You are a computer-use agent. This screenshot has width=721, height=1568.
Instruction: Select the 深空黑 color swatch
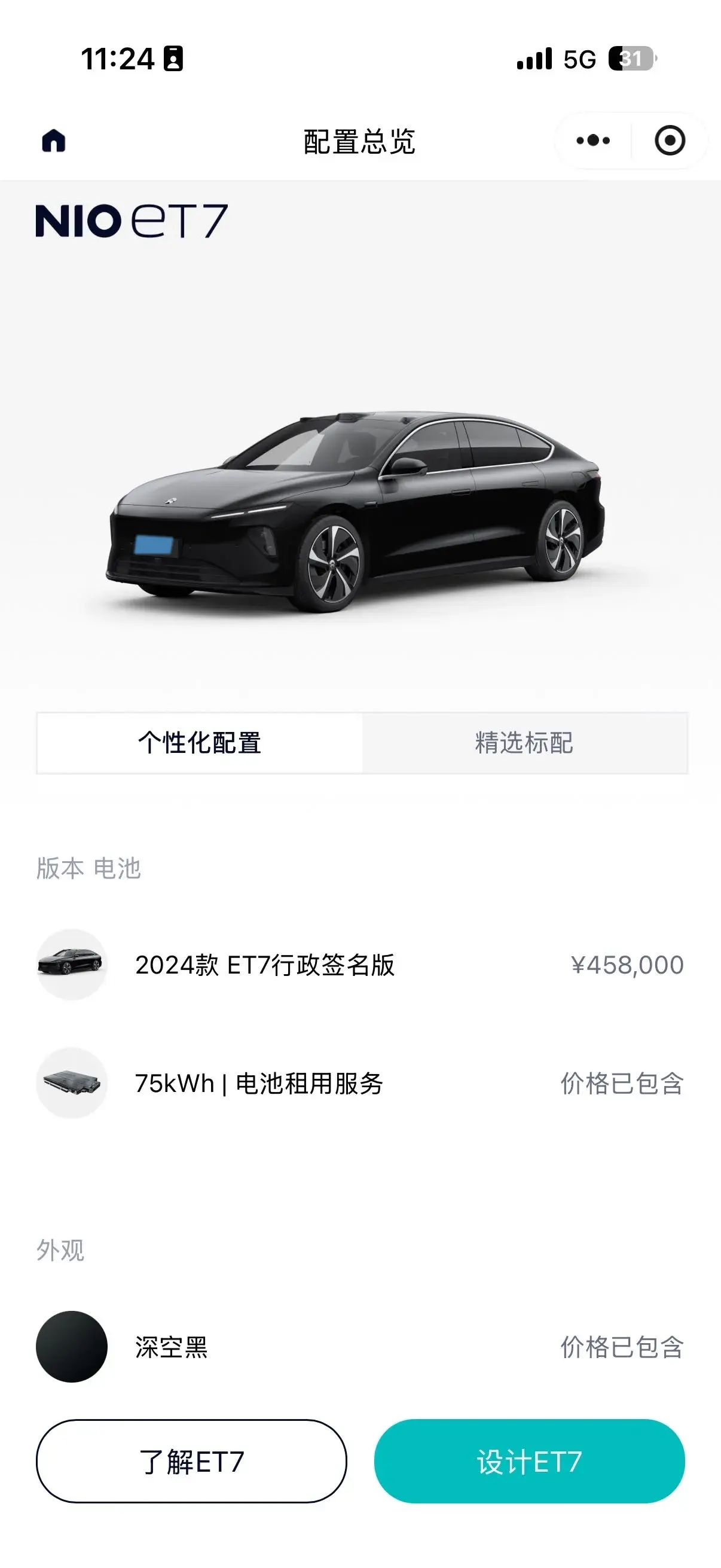pos(71,1347)
